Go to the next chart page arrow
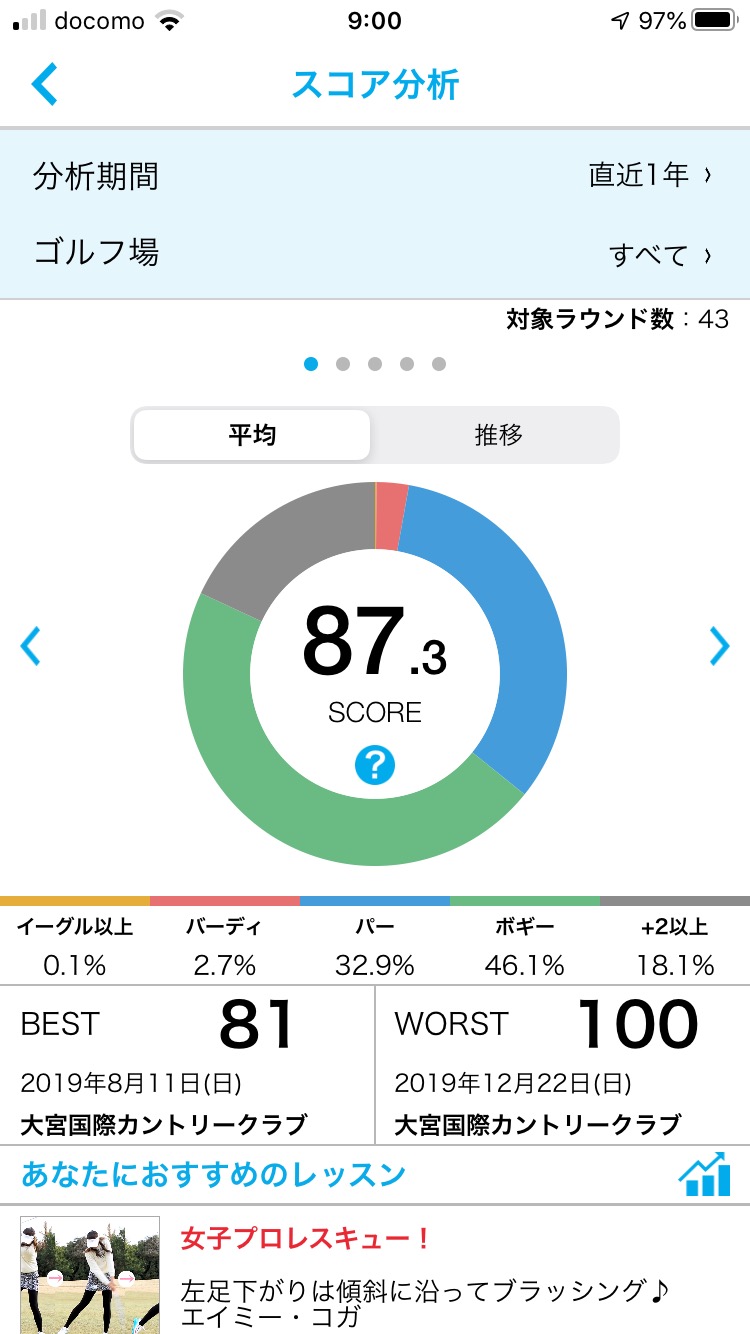This screenshot has height=1334, width=750. pyautogui.click(x=719, y=646)
